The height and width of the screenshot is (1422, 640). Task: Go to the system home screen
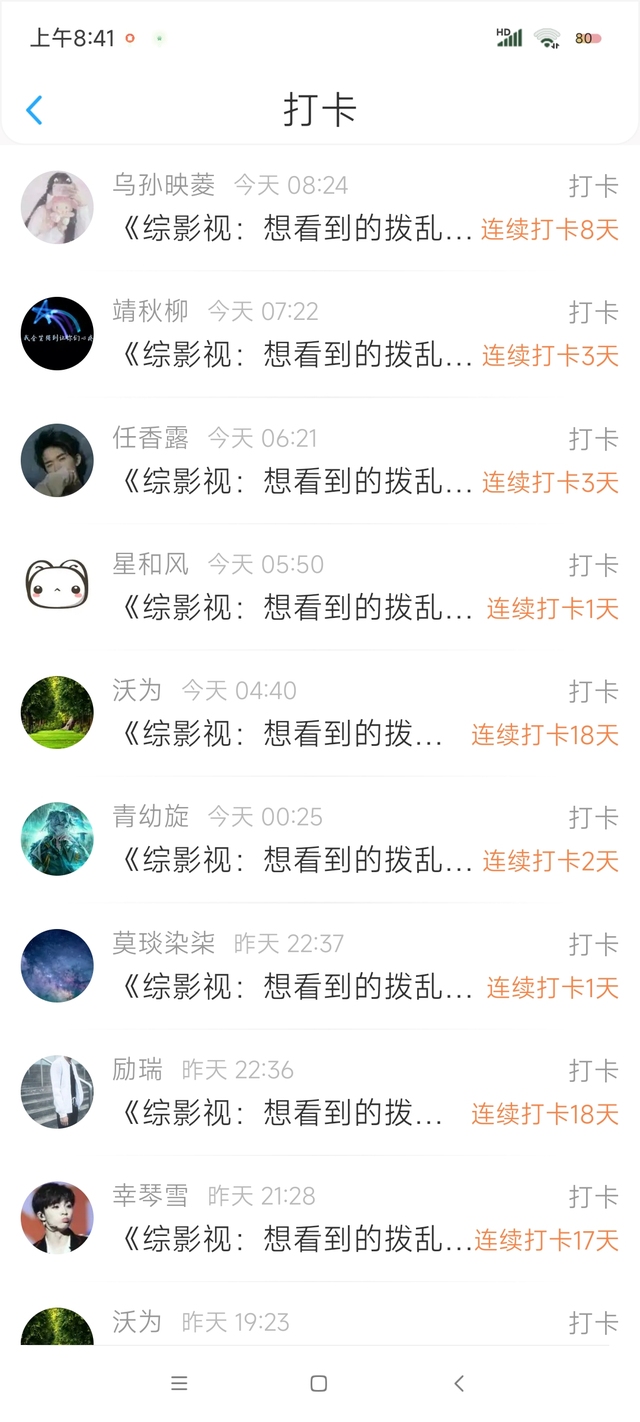[319, 1384]
